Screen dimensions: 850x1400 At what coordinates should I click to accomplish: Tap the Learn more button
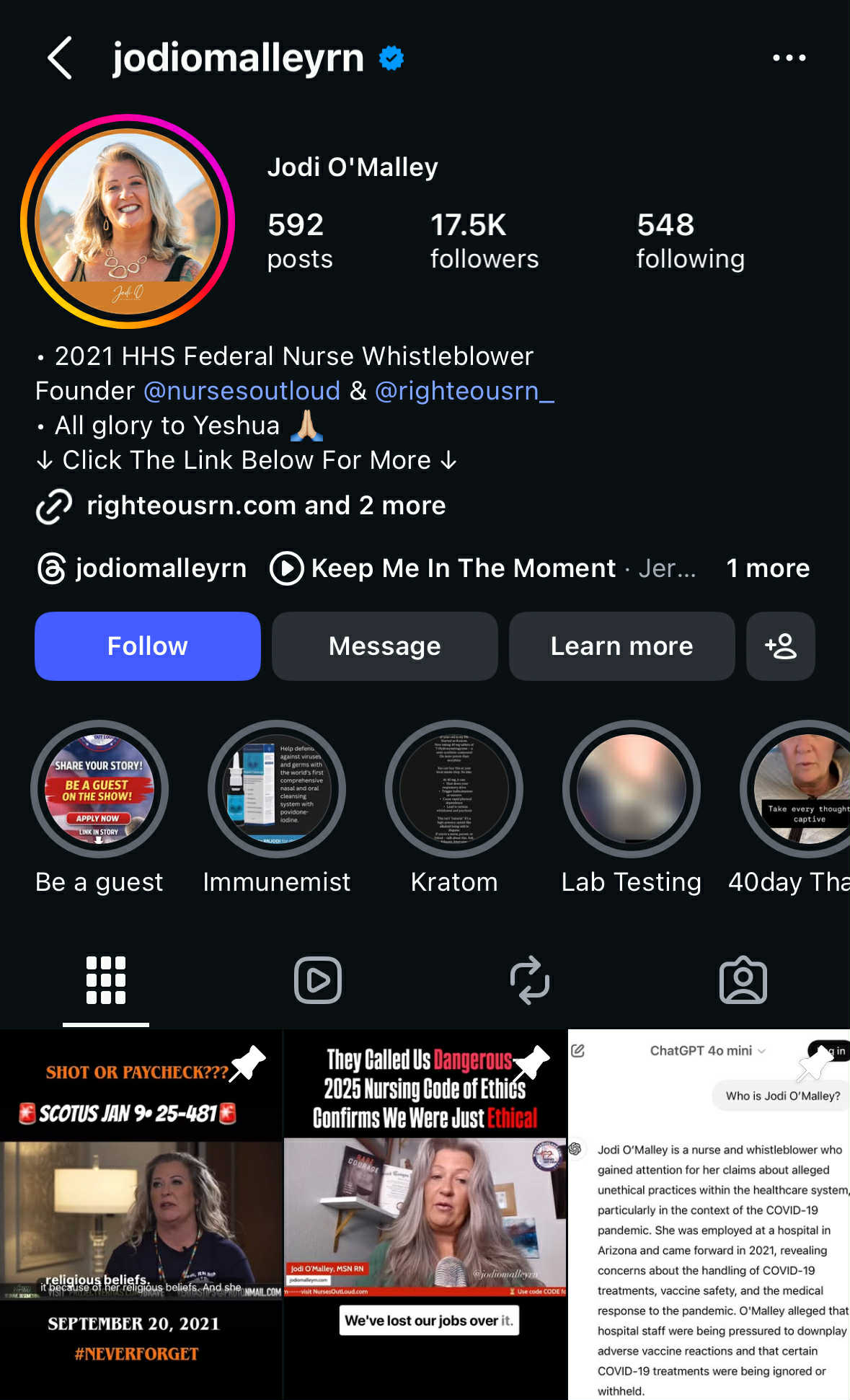pyautogui.click(x=621, y=646)
